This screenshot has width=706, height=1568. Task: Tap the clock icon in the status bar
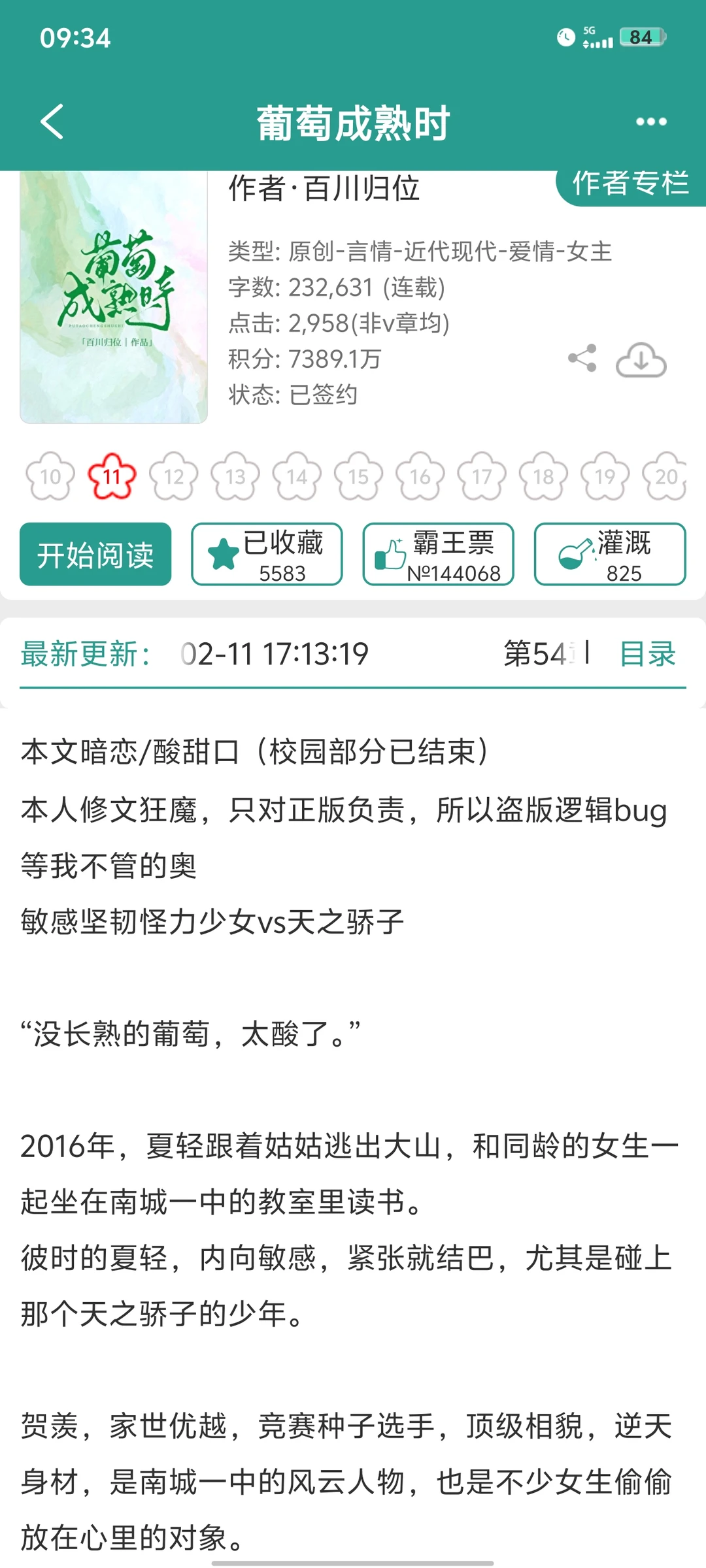pyautogui.click(x=563, y=38)
